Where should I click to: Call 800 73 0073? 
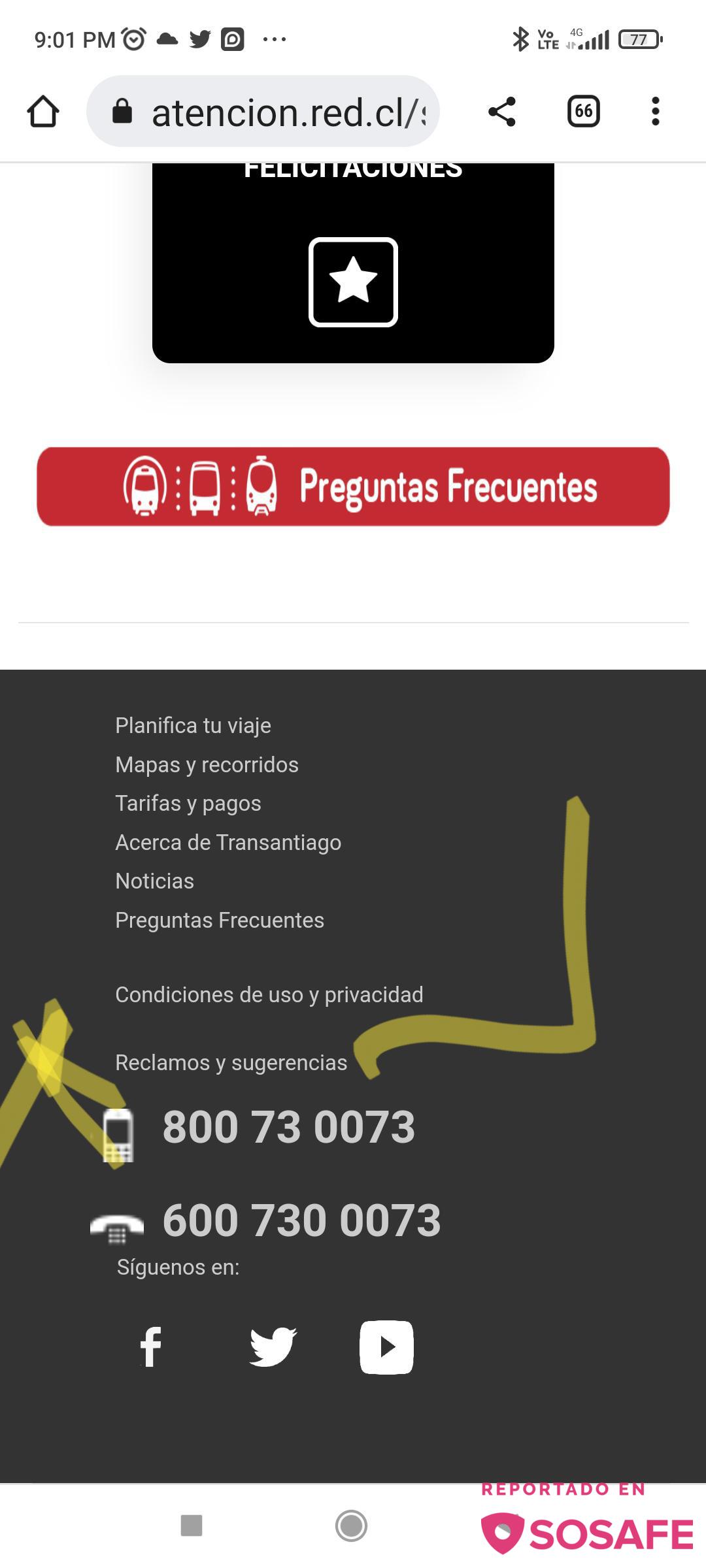coord(288,1127)
